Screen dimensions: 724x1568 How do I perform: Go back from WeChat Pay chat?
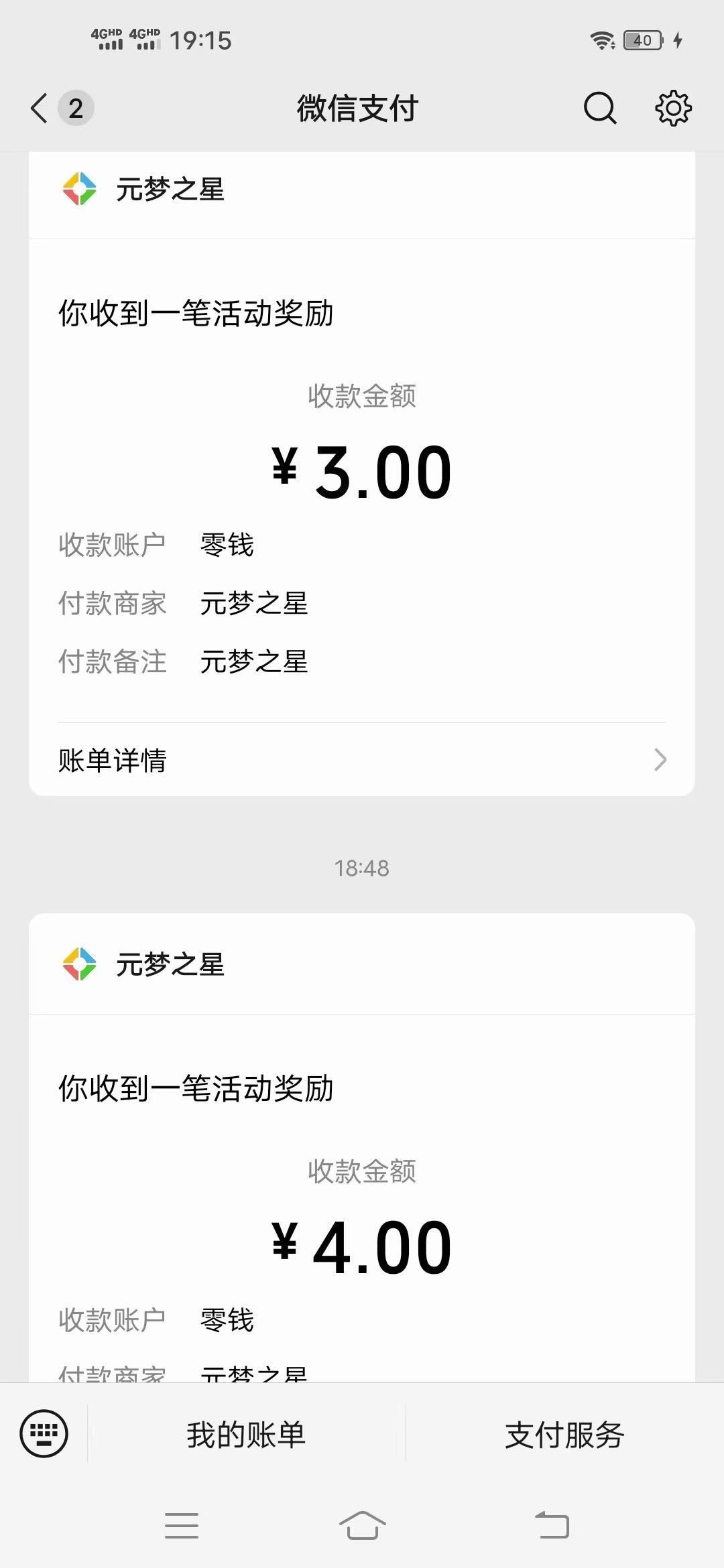pos(40,108)
